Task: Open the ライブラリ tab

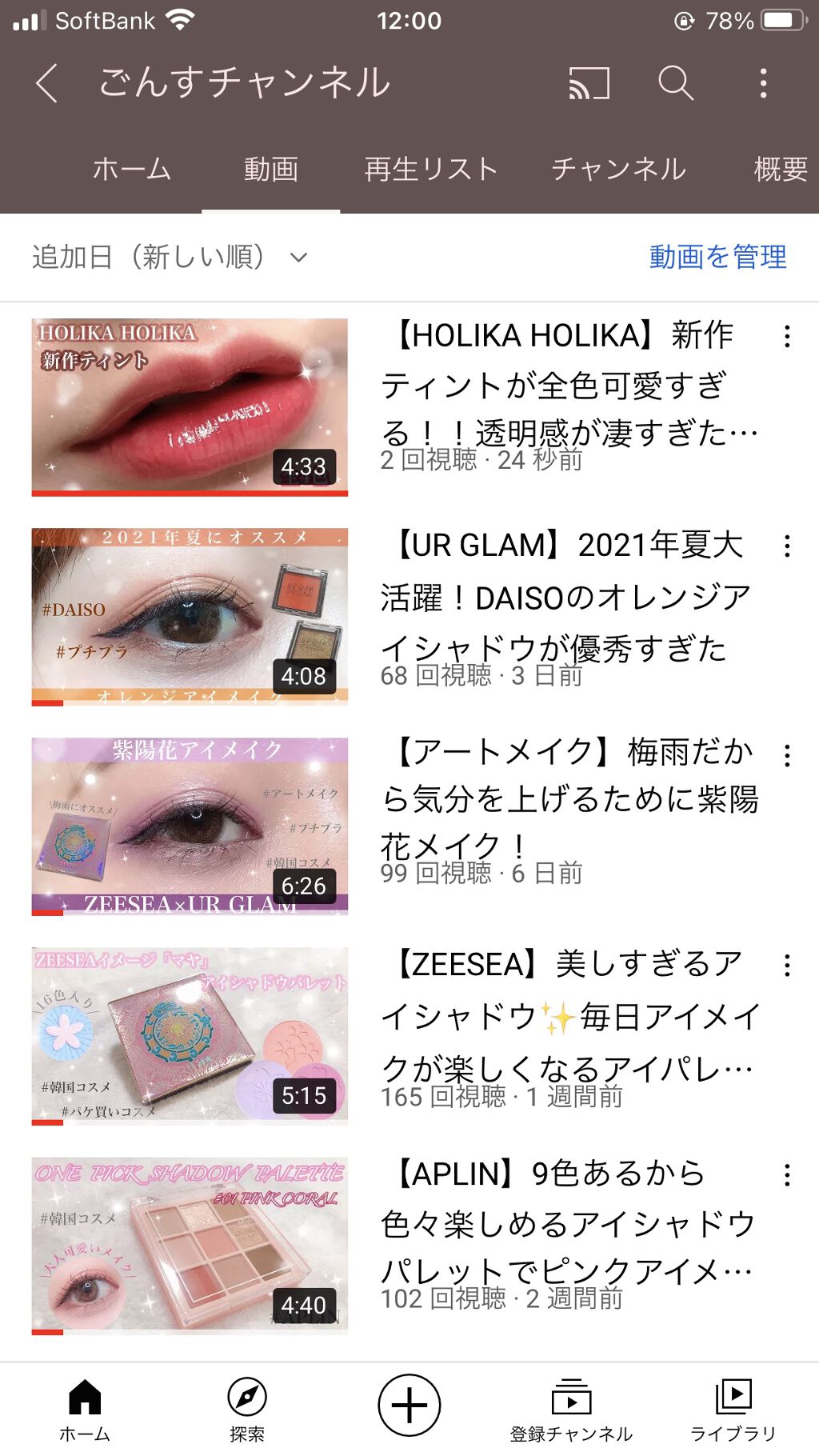Action: 733,1410
